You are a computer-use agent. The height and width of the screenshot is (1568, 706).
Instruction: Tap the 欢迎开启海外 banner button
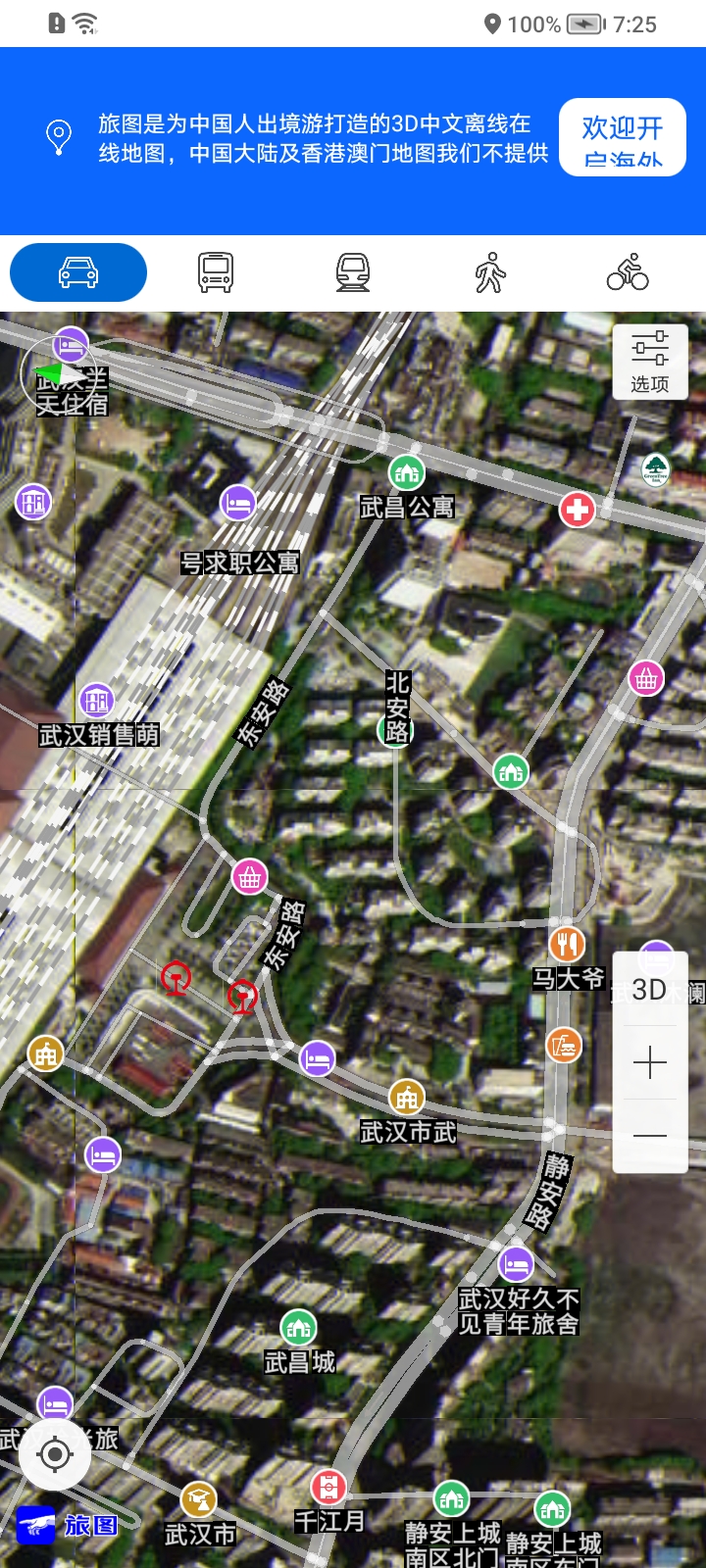tap(622, 137)
